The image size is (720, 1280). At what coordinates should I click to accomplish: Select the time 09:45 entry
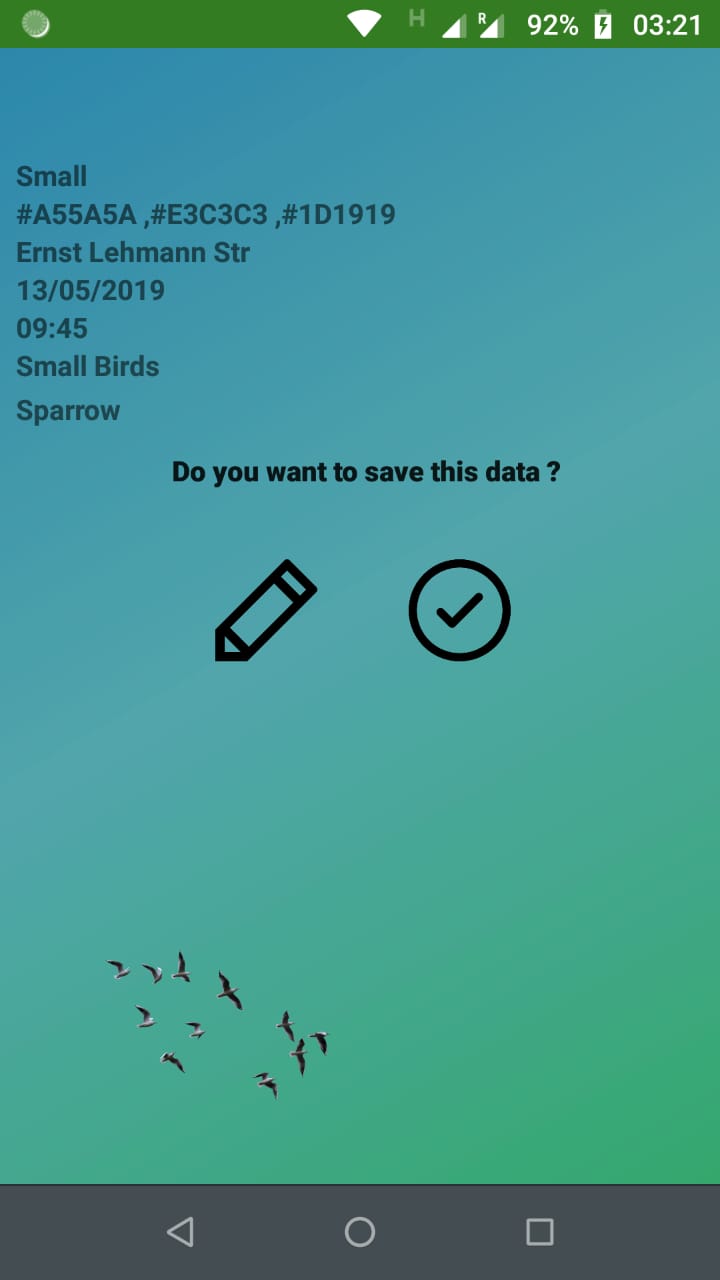51,329
